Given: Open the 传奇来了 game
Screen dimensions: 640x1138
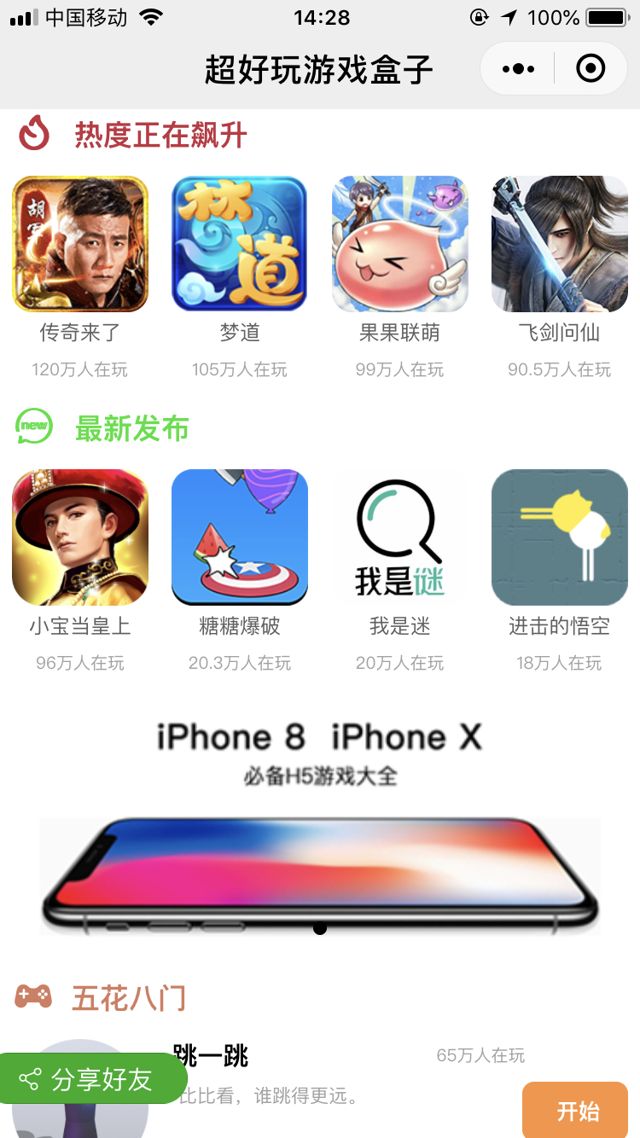Looking at the screenshot, I should coord(80,245).
